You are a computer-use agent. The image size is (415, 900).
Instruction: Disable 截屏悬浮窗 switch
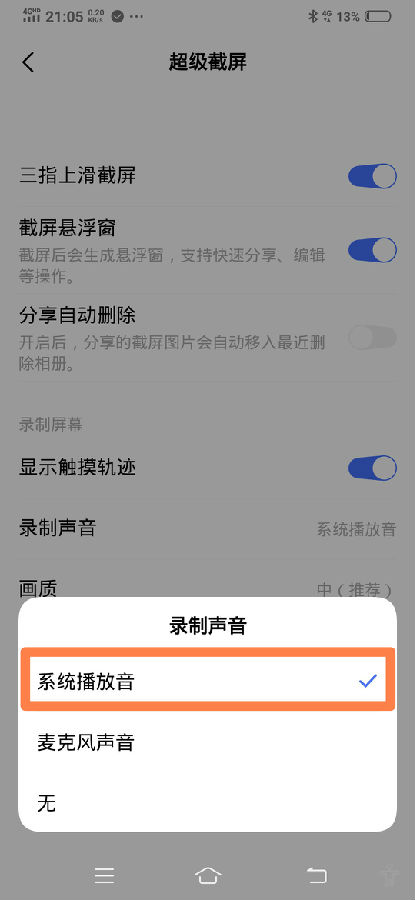click(x=372, y=250)
